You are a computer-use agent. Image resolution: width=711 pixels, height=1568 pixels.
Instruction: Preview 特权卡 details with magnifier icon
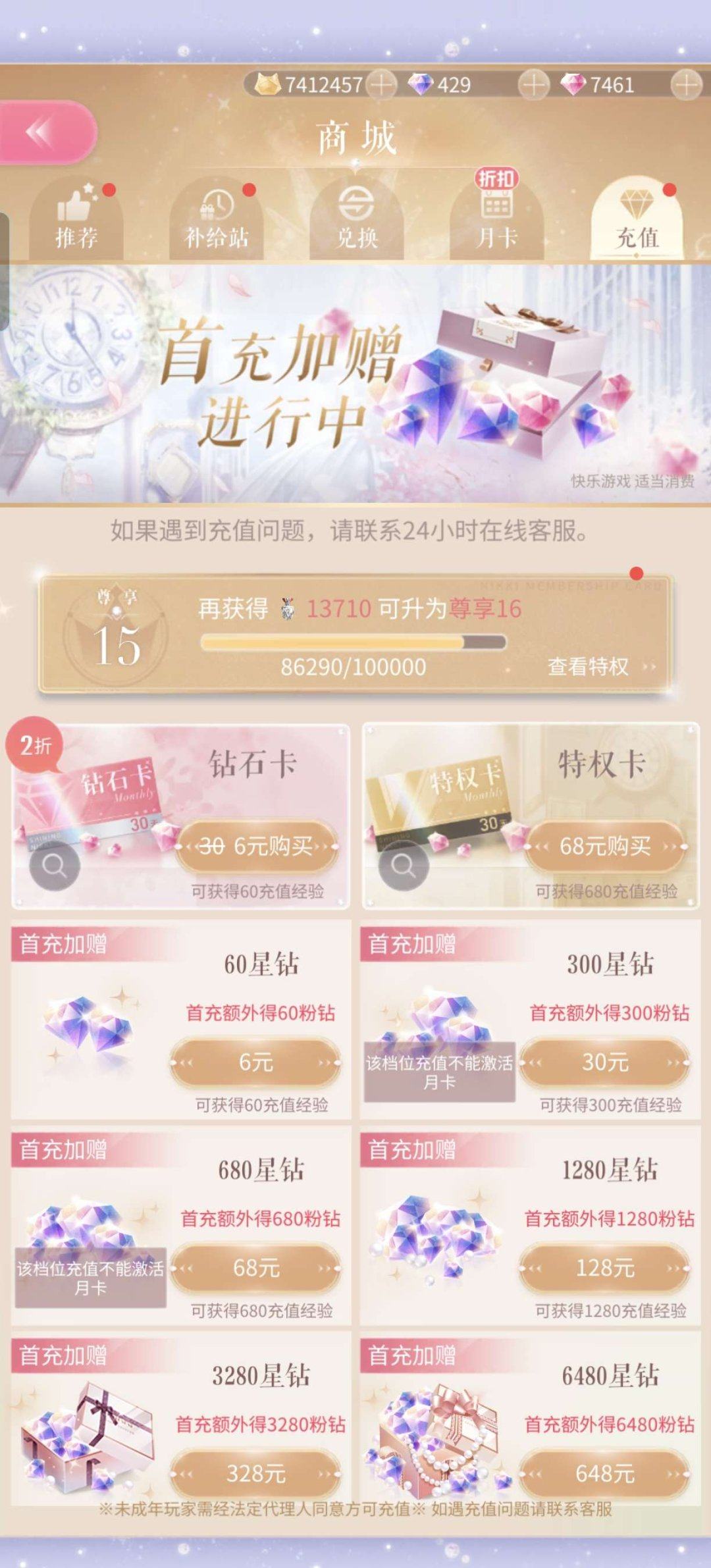pyautogui.click(x=404, y=866)
